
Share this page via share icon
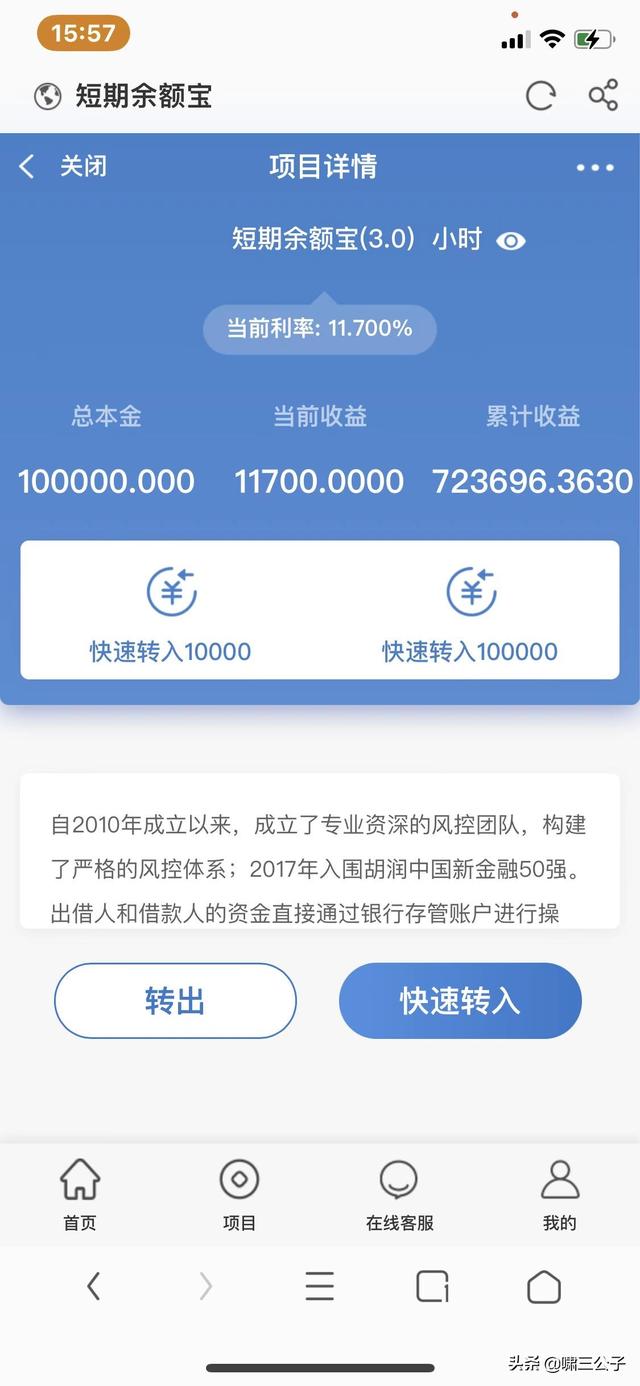(x=603, y=96)
